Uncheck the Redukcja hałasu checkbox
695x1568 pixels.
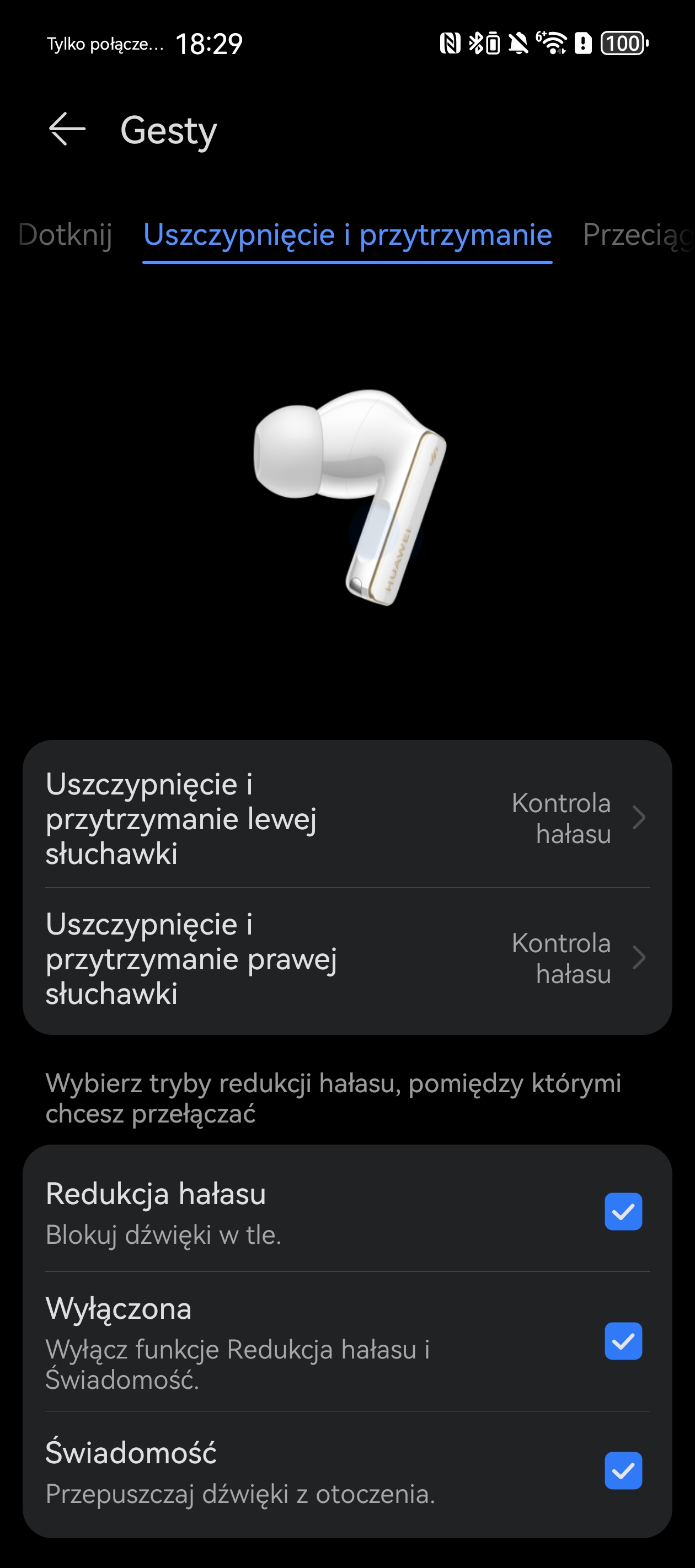click(623, 1211)
